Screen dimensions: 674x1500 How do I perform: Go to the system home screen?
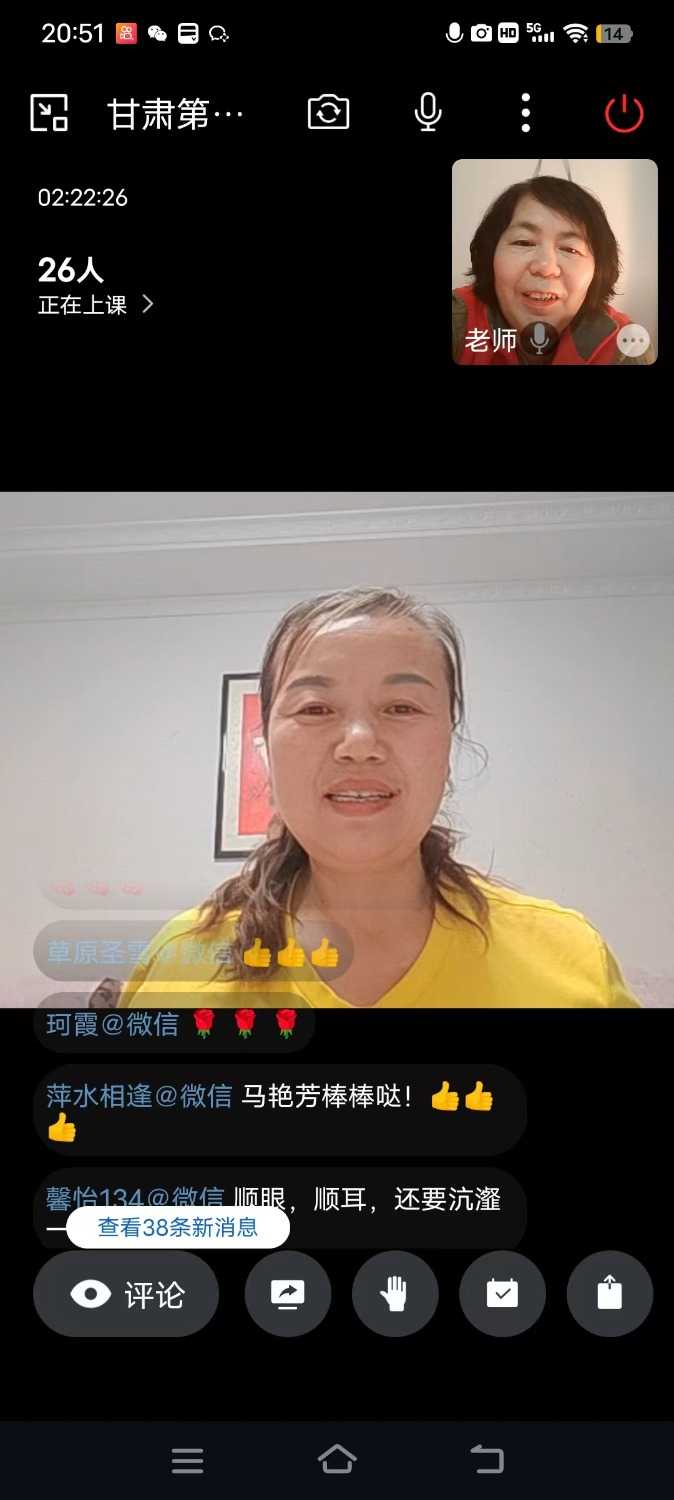337,1459
